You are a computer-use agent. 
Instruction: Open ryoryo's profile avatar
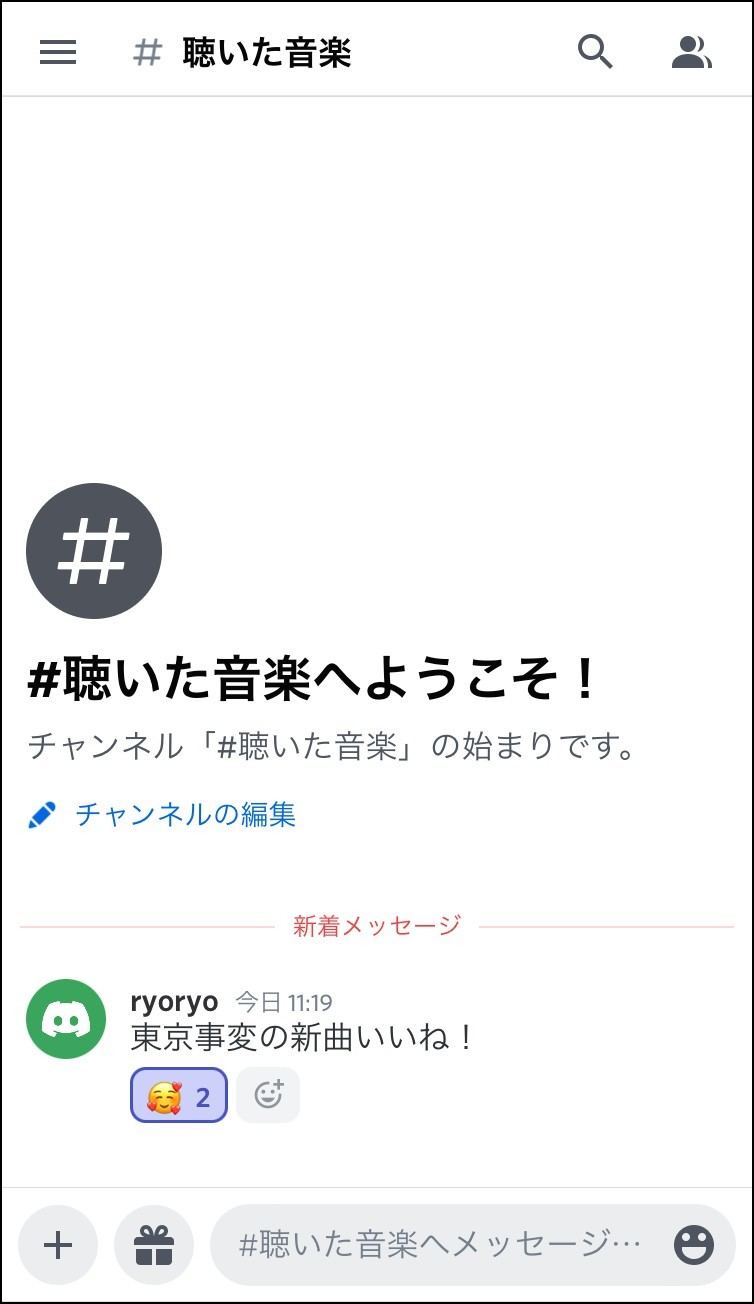pyautogui.click(x=66, y=1019)
